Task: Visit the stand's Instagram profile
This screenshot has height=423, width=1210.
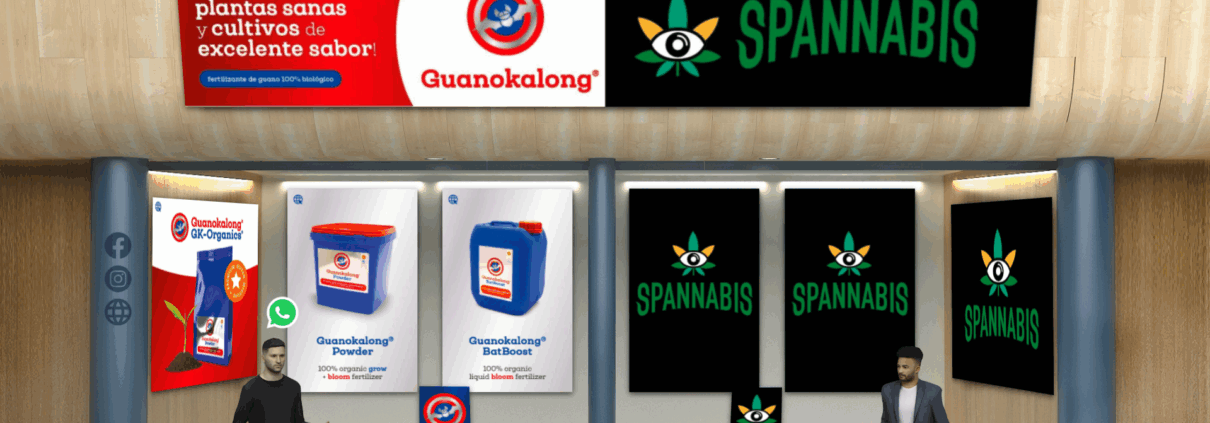Action: 118,279
